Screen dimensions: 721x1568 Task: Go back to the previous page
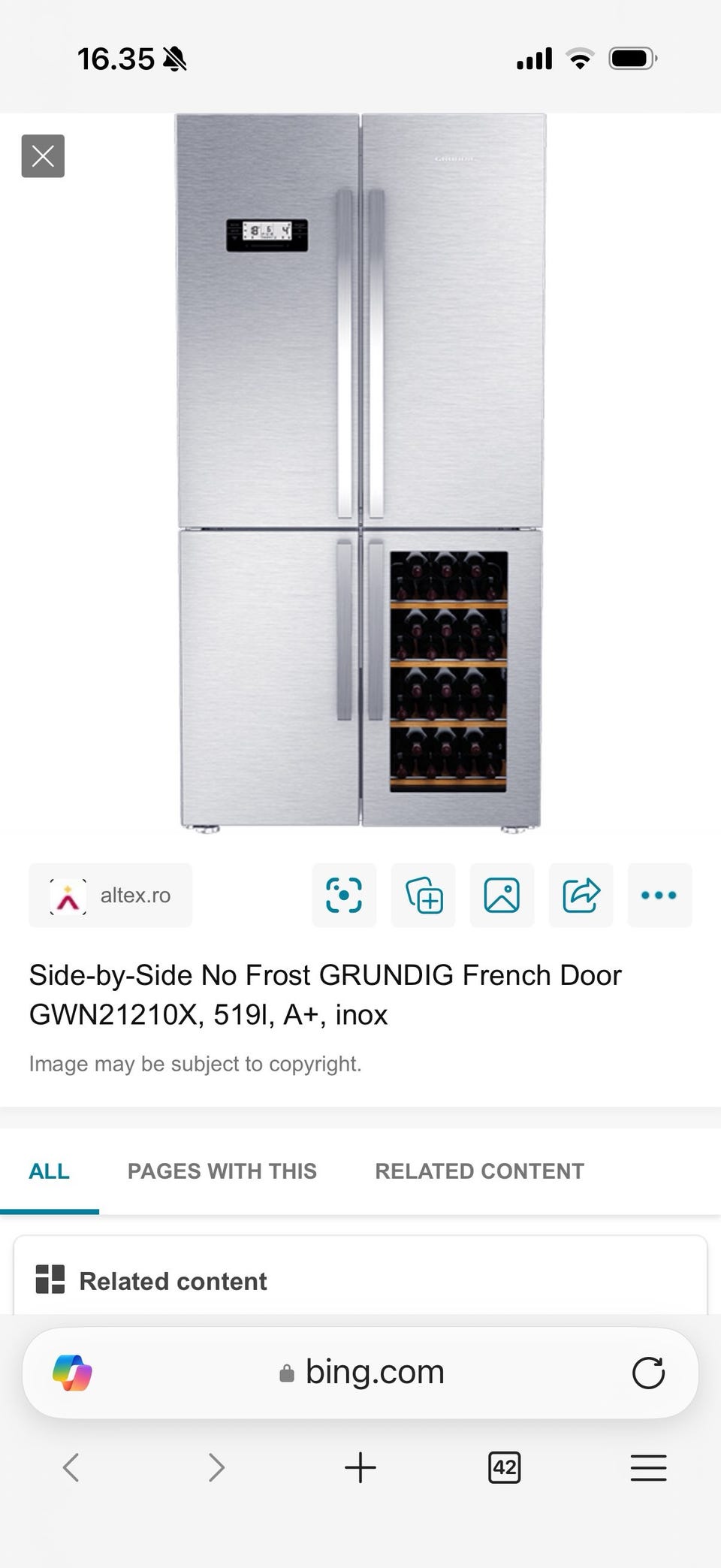(71, 1467)
